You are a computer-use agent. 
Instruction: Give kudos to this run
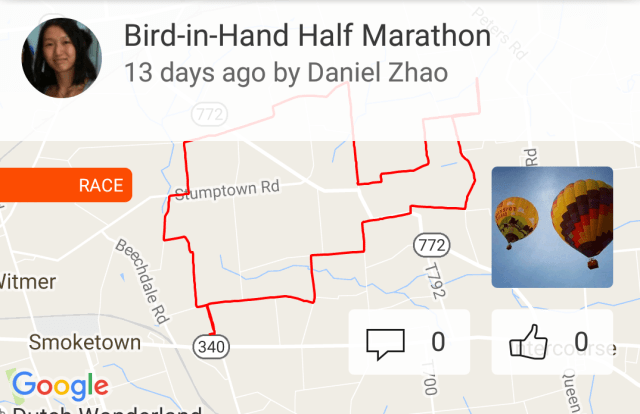551,343
